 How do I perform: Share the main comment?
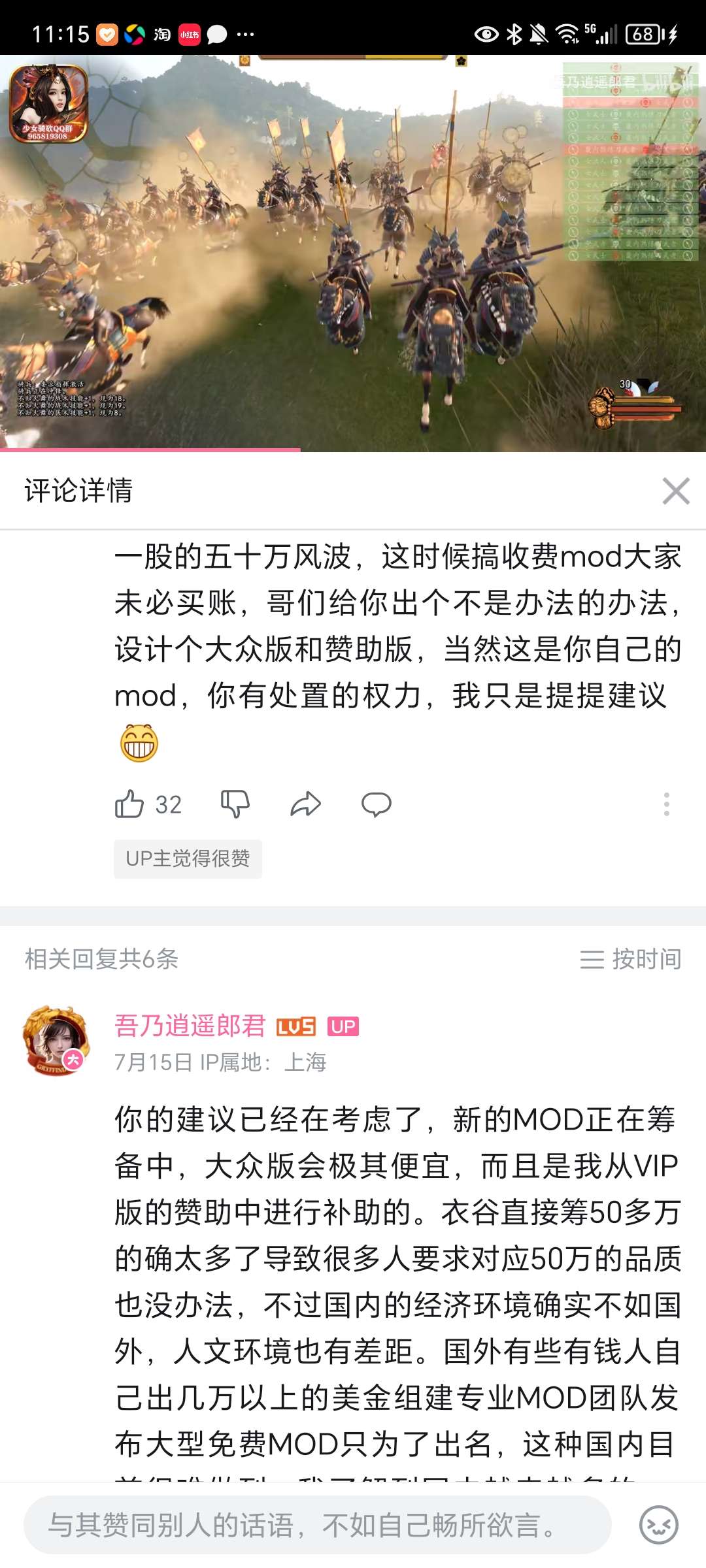(x=305, y=804)
